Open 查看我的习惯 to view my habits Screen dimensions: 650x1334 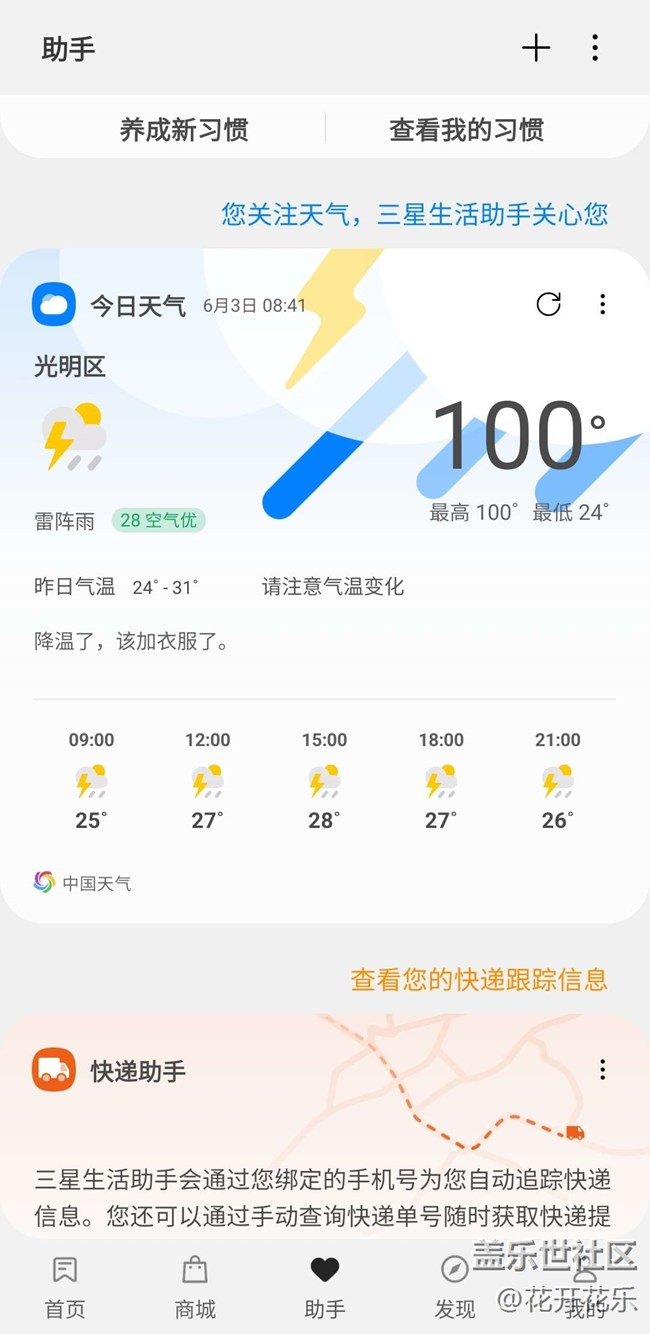(466, 129)
